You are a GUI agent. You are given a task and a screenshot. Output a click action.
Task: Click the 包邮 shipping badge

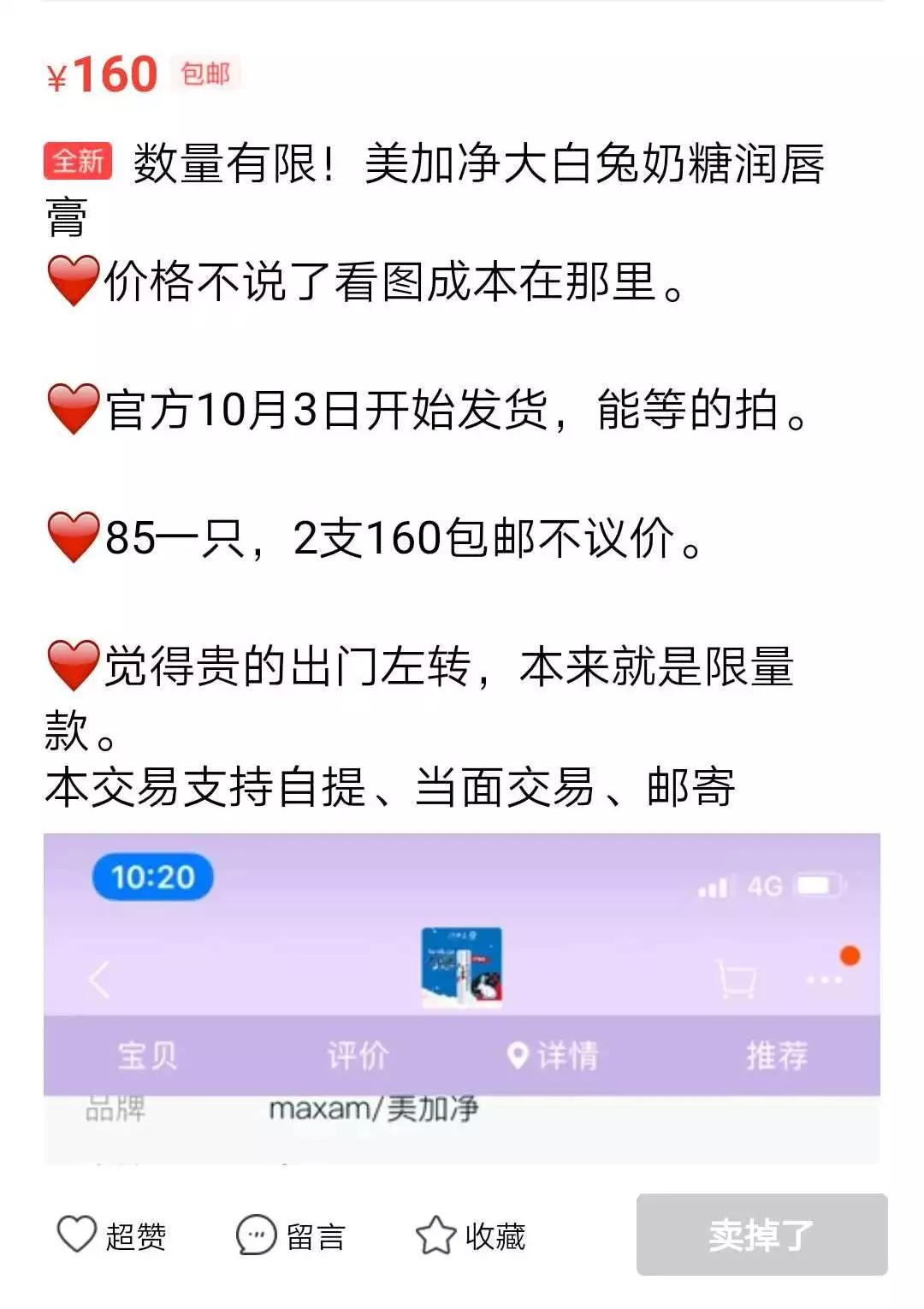pyautogui.click(x=205, y=76)
